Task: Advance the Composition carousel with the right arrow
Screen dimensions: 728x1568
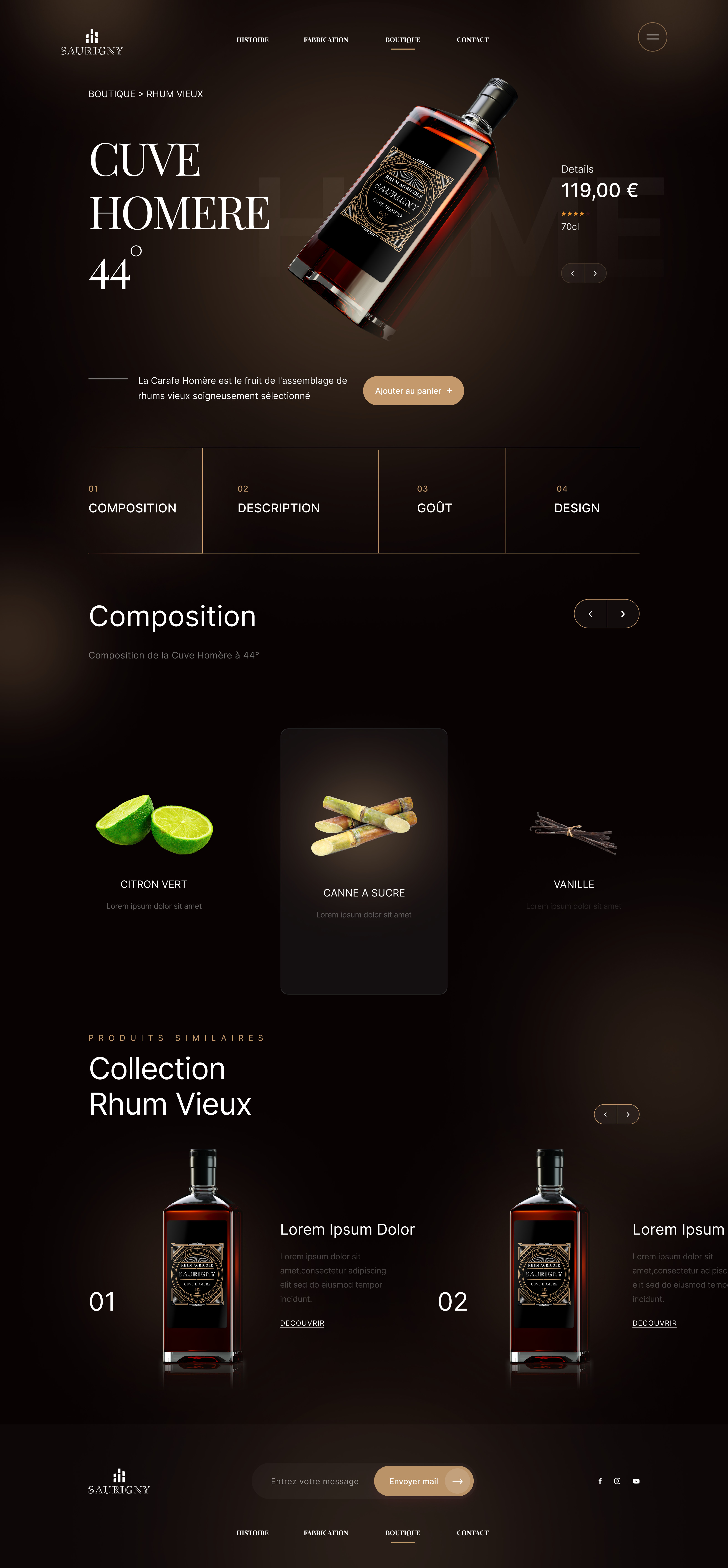Action: tap(623, 614)
